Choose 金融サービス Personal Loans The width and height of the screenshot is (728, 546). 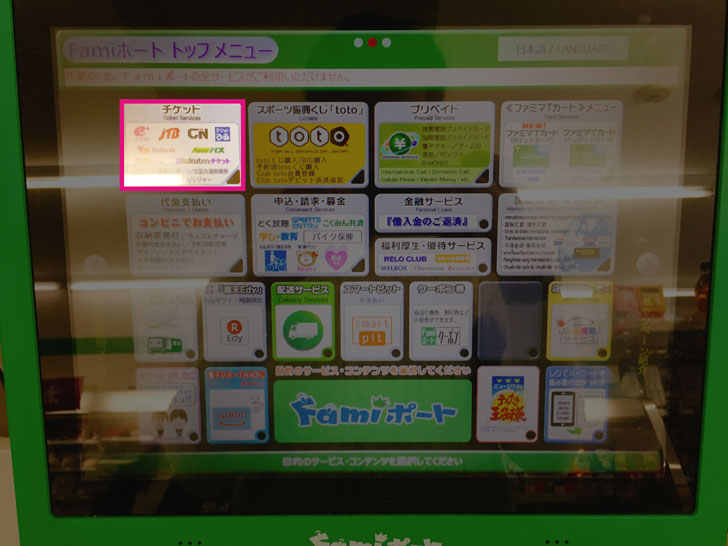(x=434, y=212)
